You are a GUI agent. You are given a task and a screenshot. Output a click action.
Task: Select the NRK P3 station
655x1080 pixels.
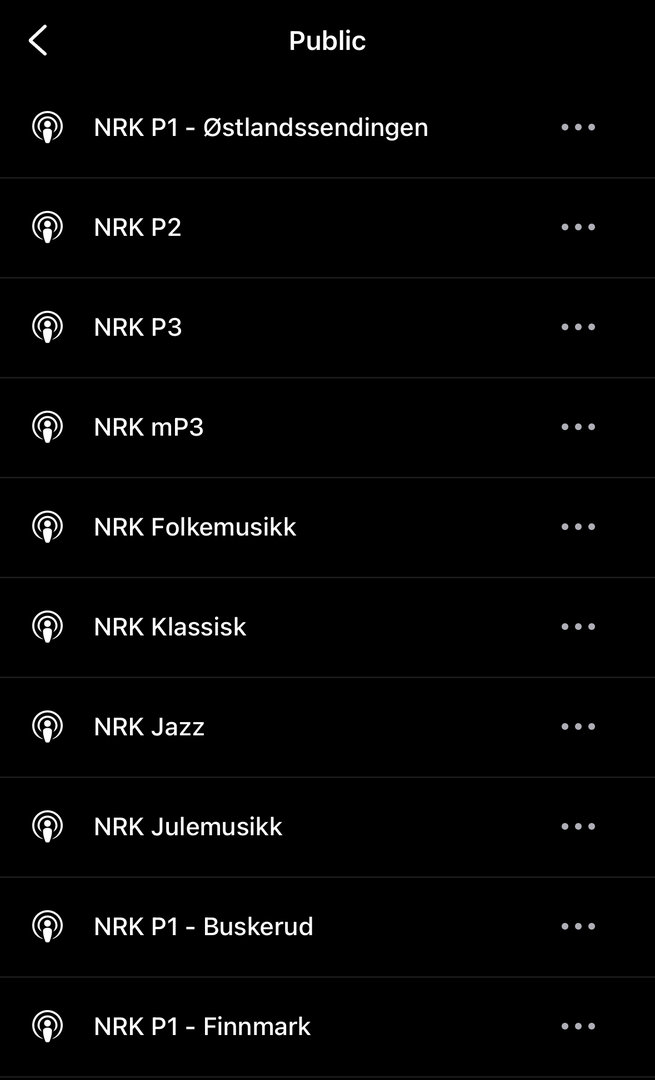(138, 328)
